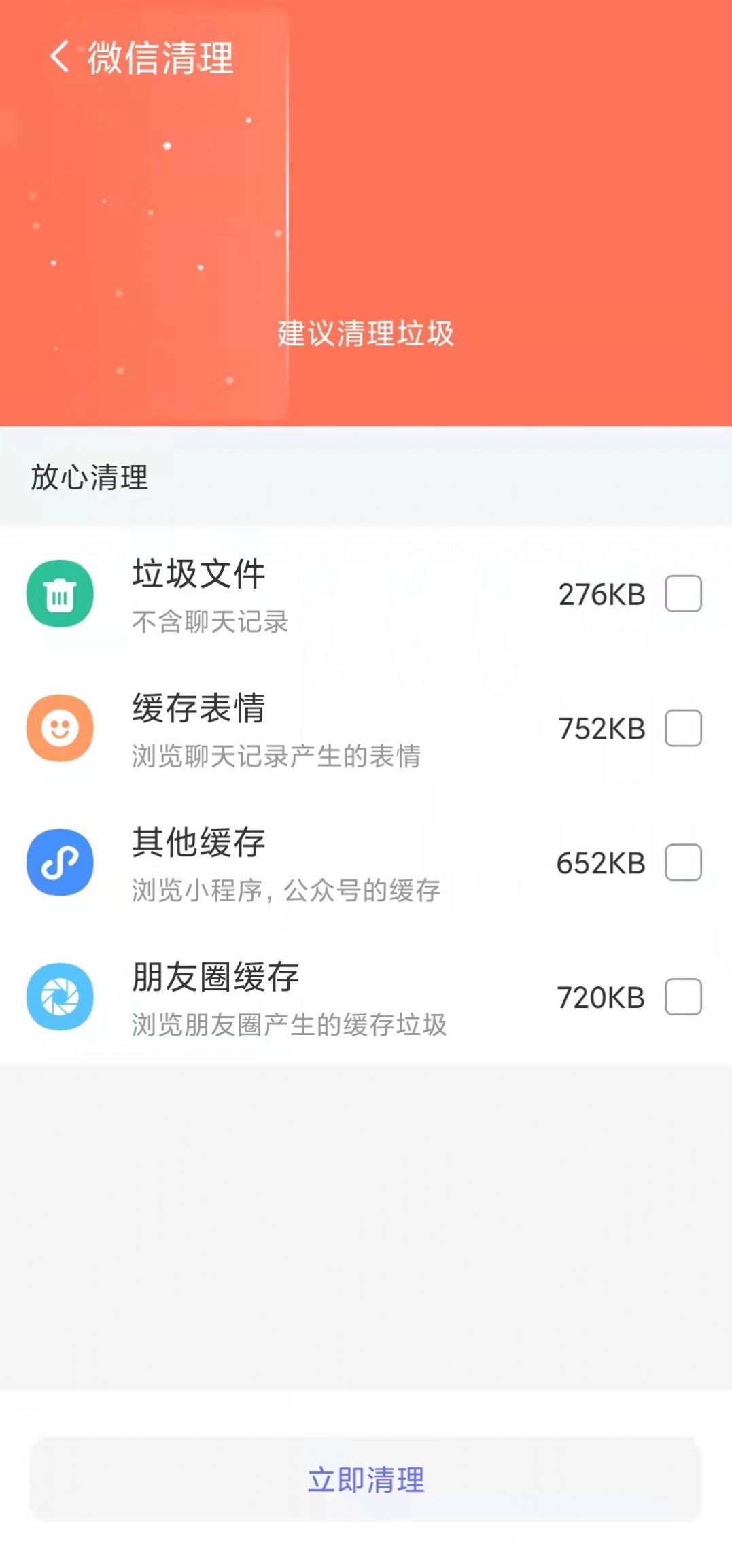
Task: Tap the green trash icon for 垃圾文件
Action: pos(60,592)
